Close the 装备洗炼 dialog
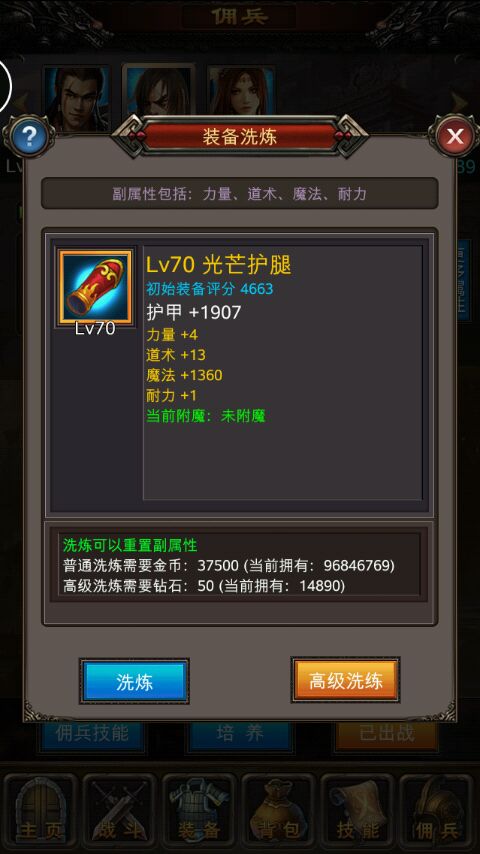 tap(454, 136)
